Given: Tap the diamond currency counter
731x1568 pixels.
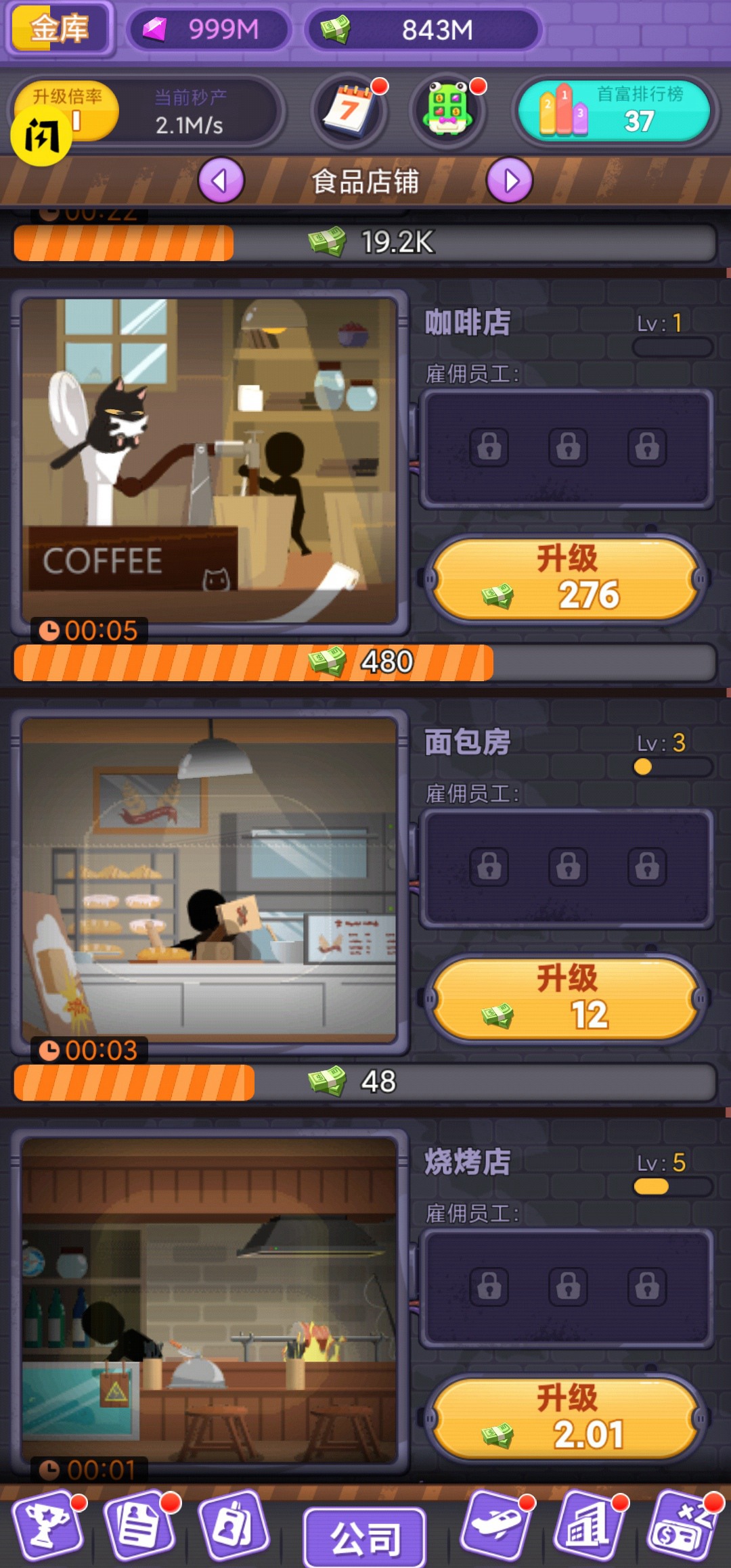Looking at the screenshot, I should coord(210,30).
